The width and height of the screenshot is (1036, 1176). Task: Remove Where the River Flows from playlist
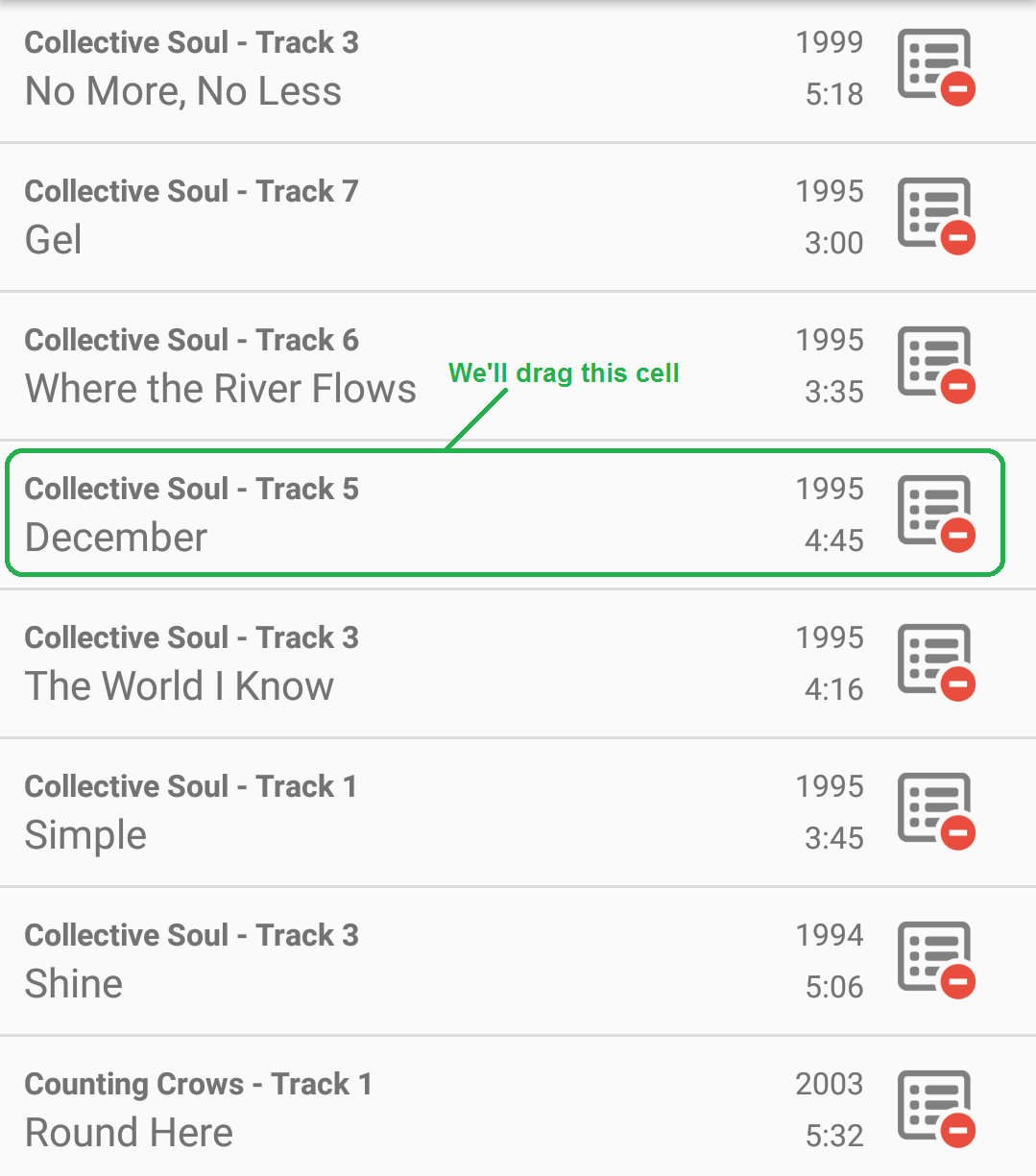936,365
